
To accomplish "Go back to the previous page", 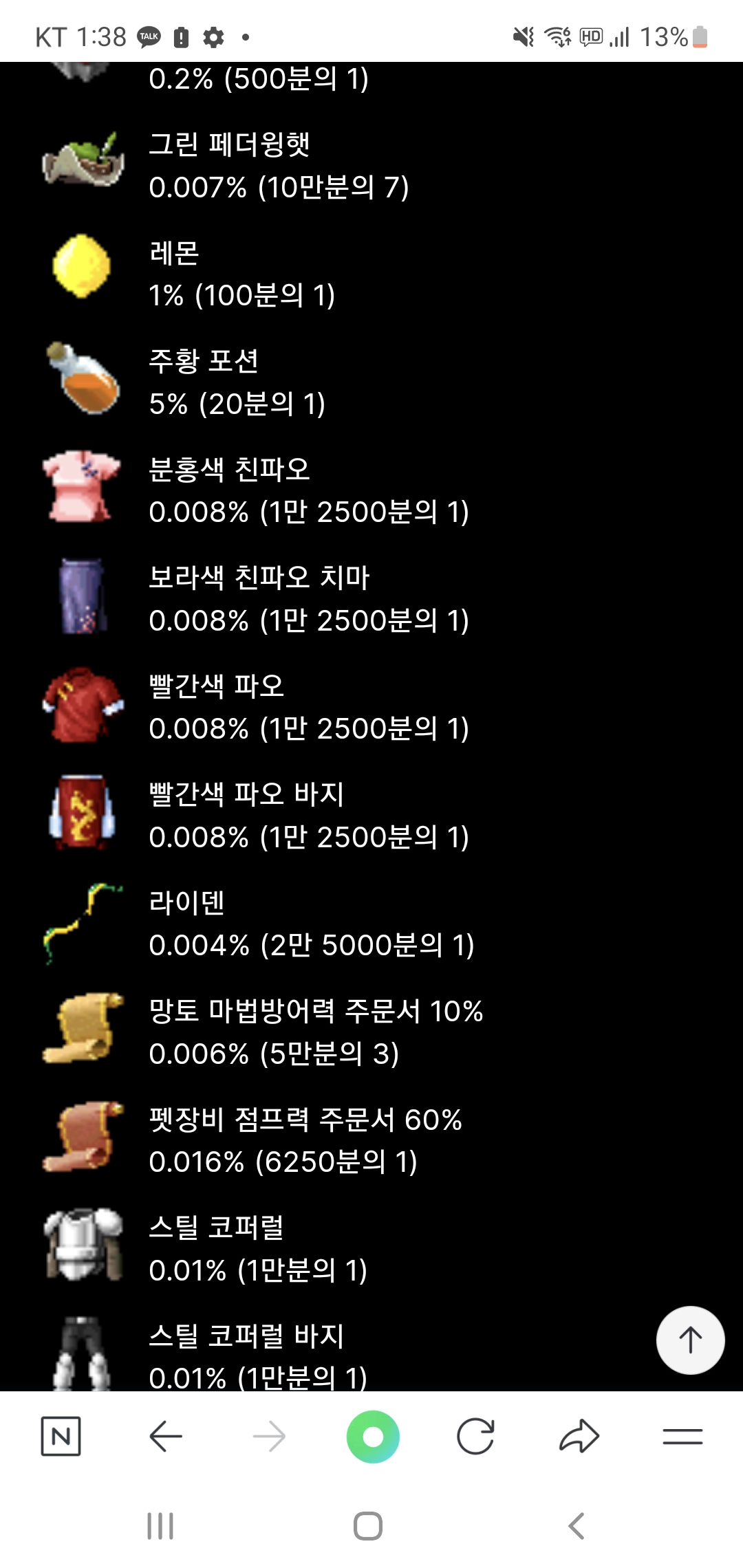I will point(165,1436).
